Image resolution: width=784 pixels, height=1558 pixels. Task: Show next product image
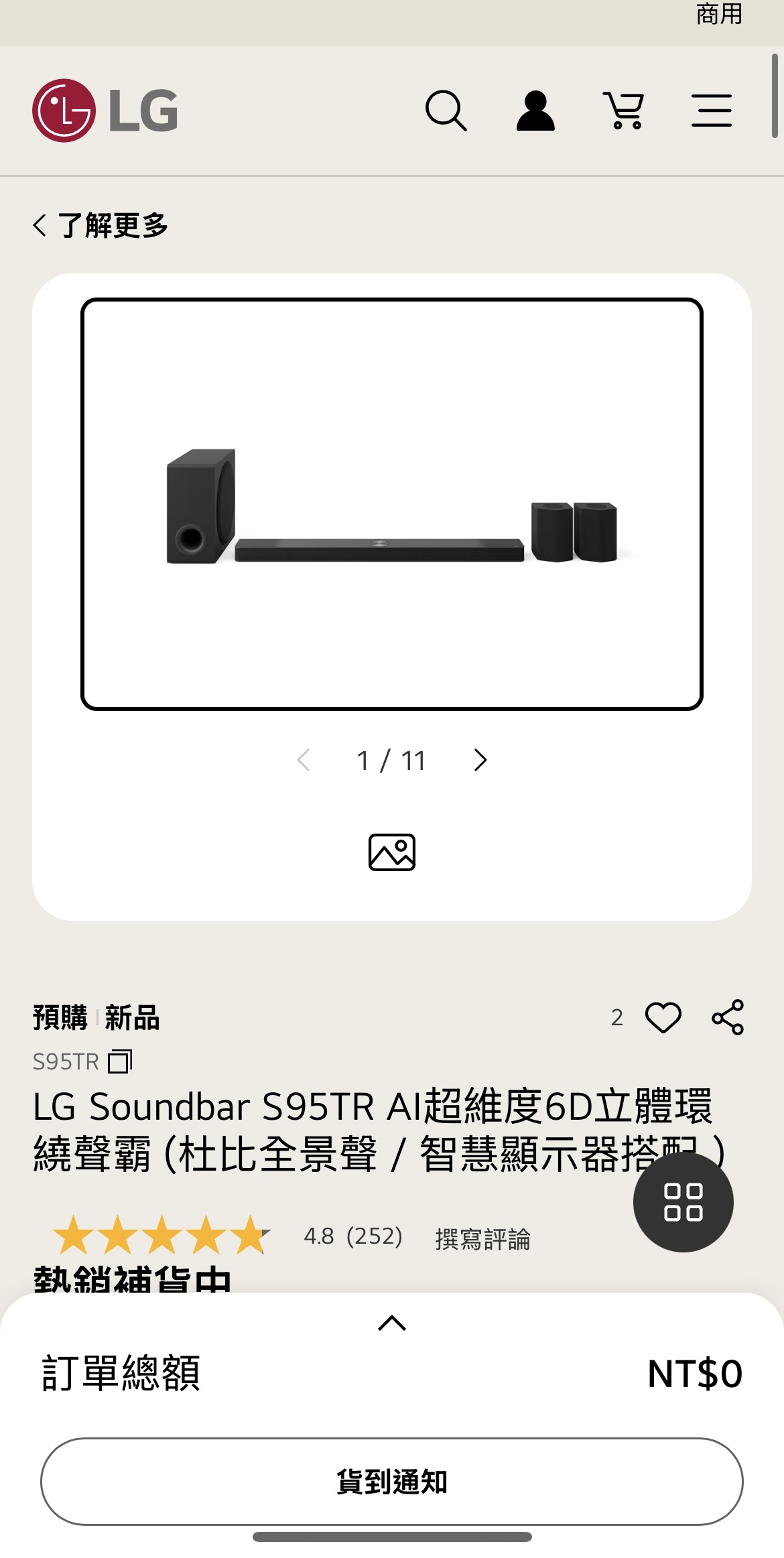pos(480,760)
